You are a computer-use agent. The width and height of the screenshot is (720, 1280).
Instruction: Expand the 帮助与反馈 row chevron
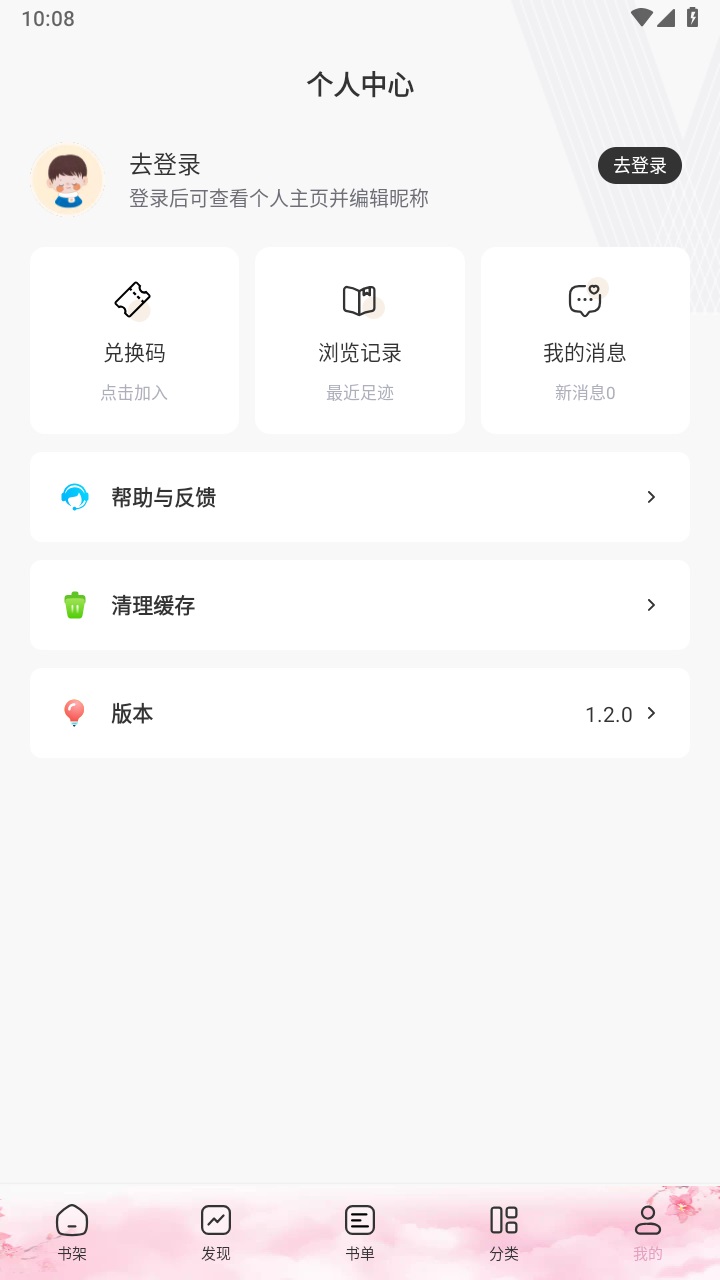tap(650, 496)
